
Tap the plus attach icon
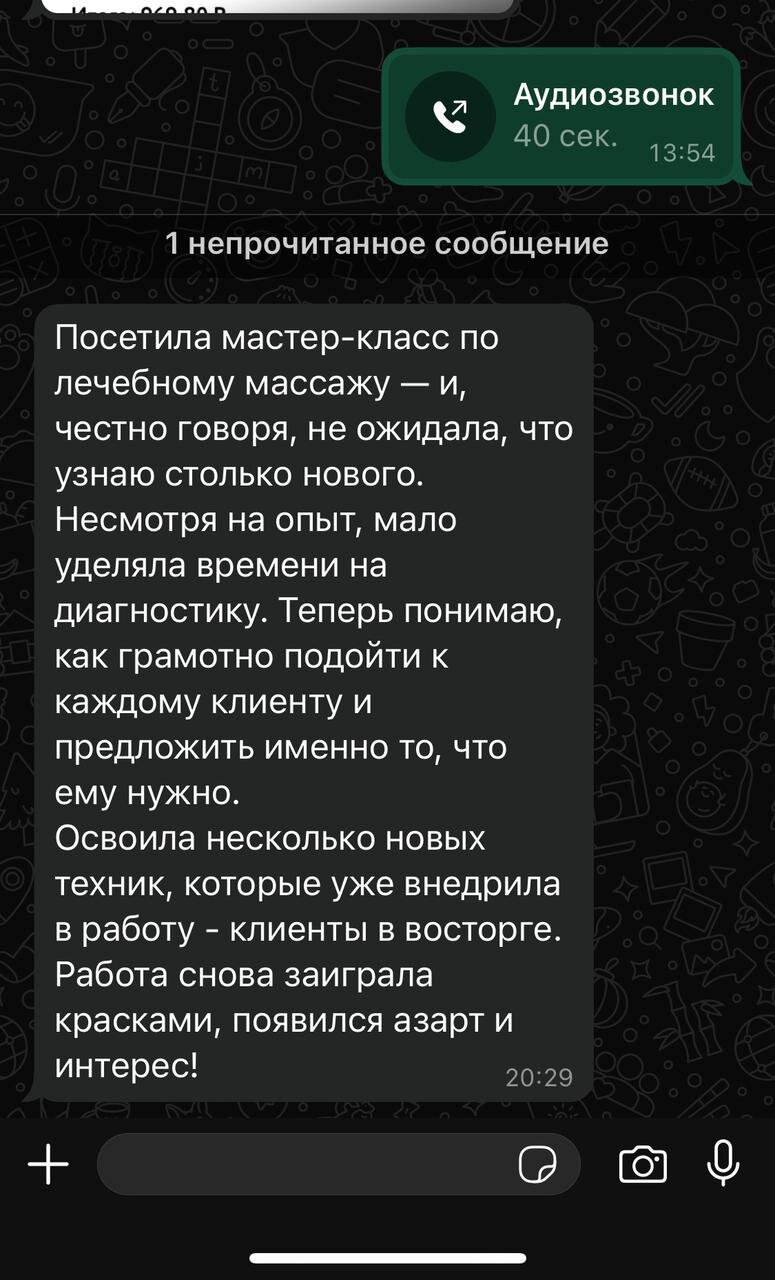[48, 1164]
